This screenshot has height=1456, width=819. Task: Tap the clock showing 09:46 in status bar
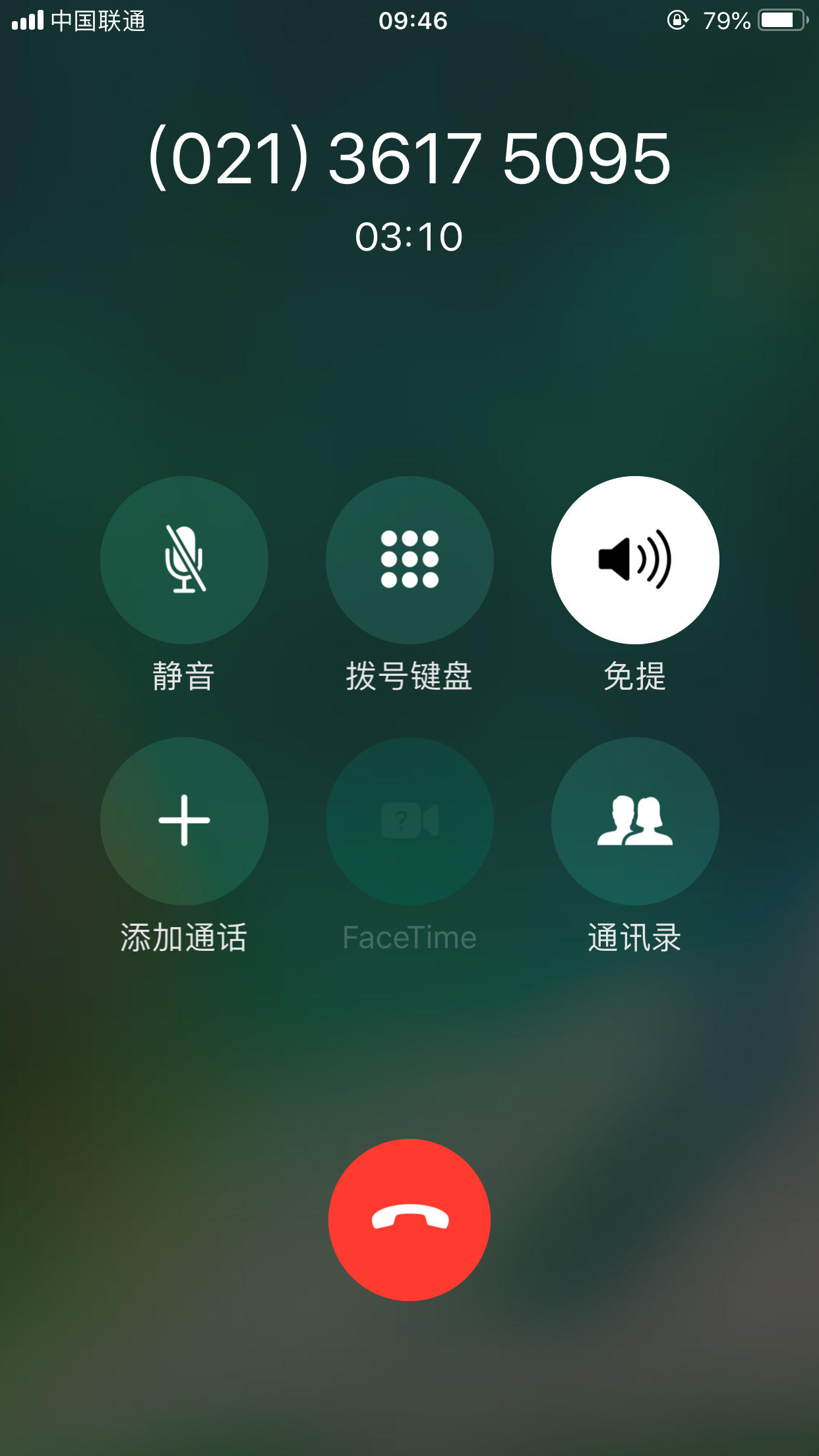[x=409, y=21]
